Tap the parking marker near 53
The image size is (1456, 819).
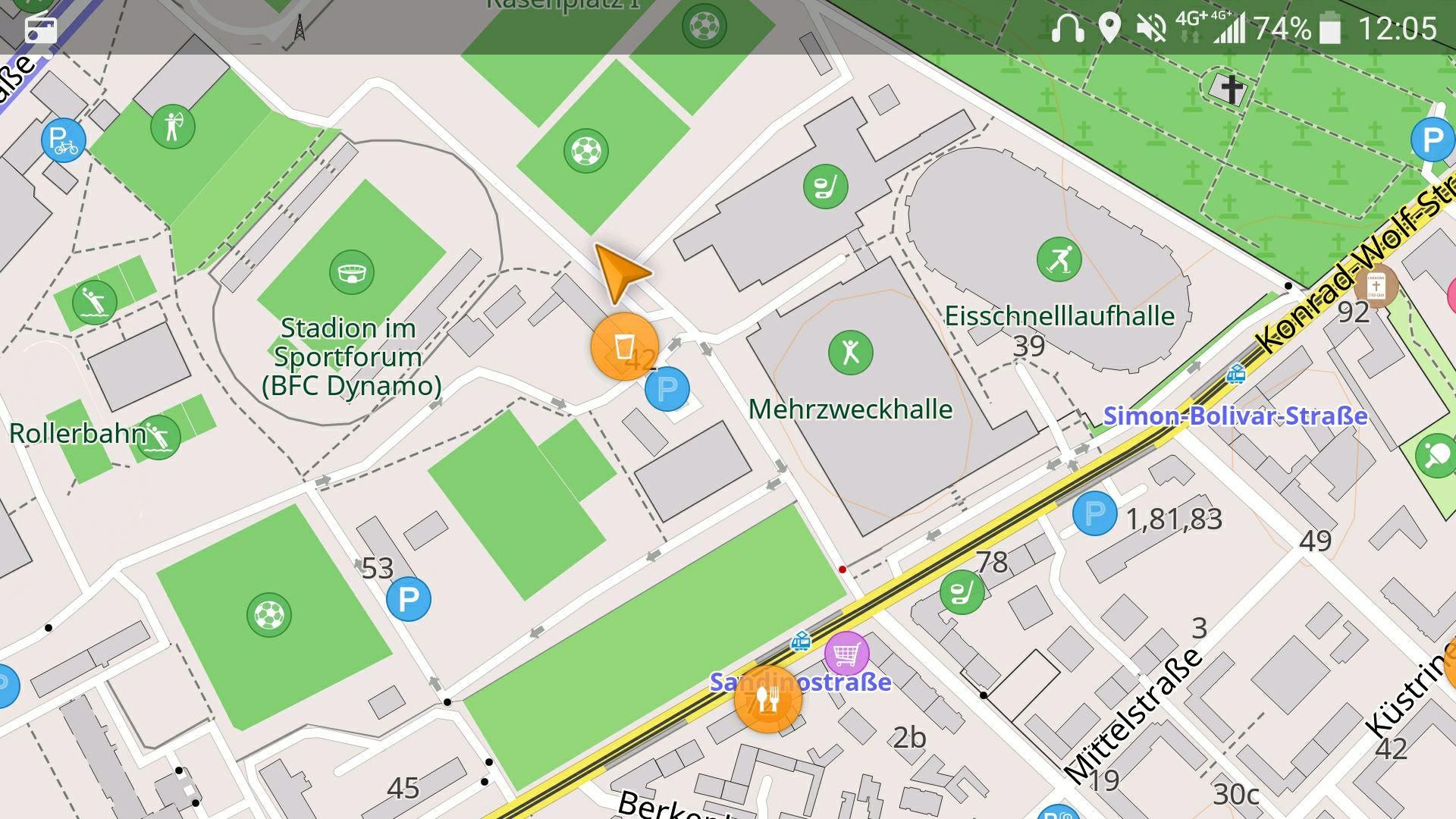[409, 599]
